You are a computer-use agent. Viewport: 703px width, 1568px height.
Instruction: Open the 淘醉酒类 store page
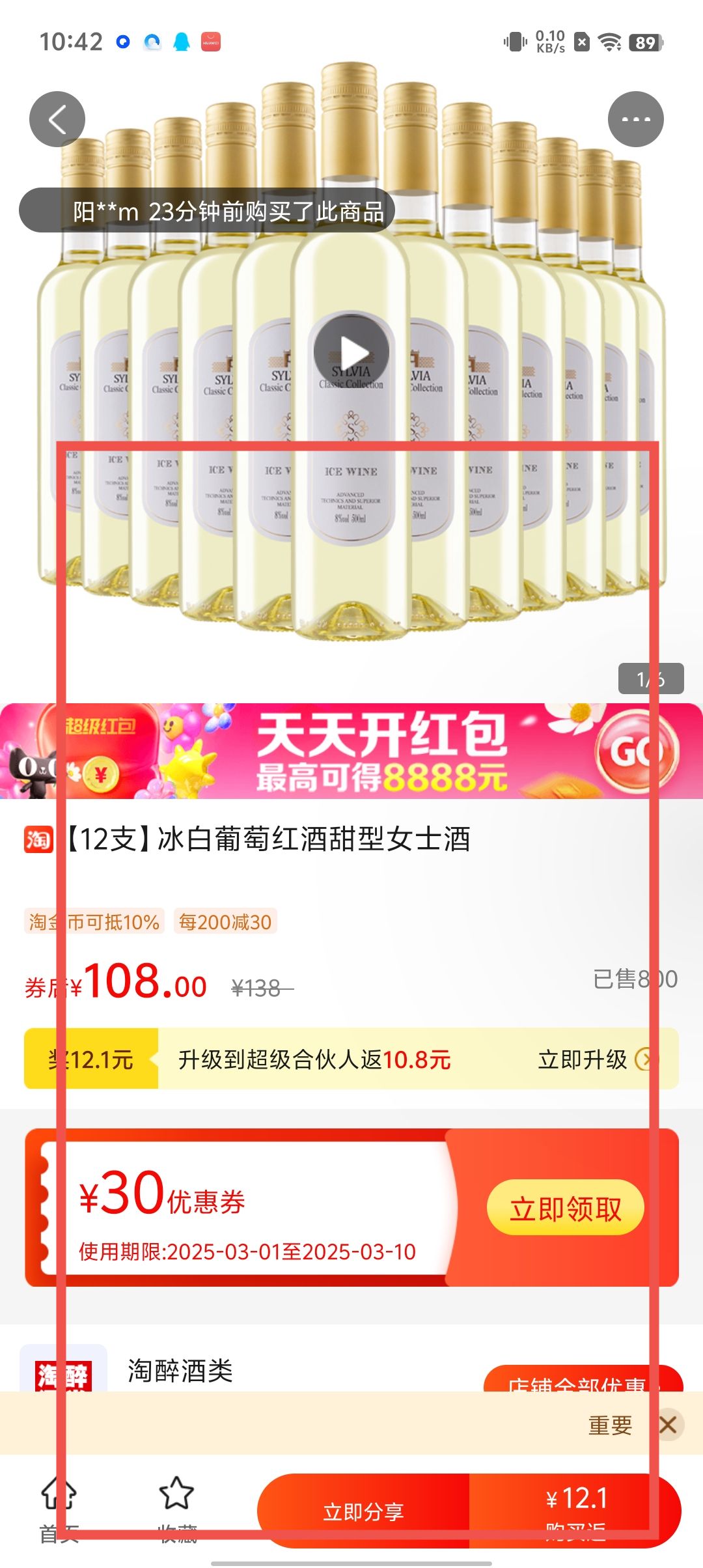click(180, 1371)
